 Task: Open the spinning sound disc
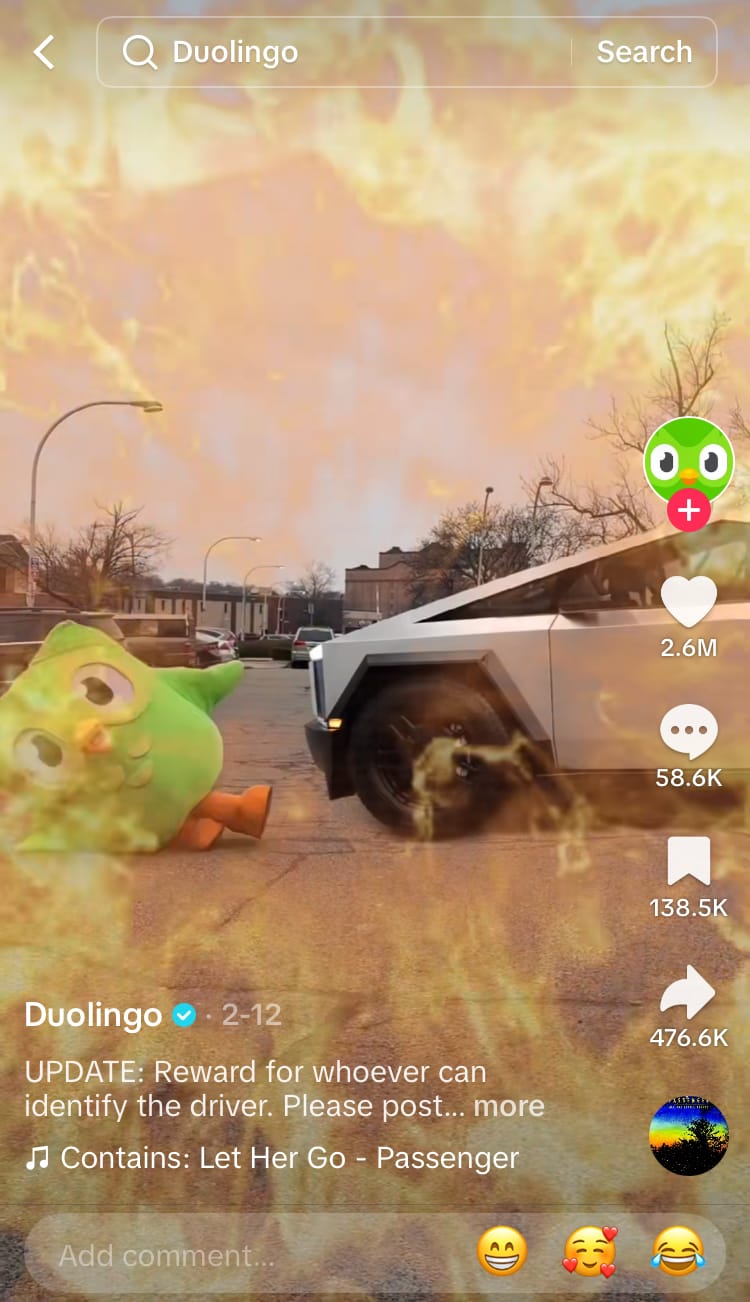(688, 1135)
